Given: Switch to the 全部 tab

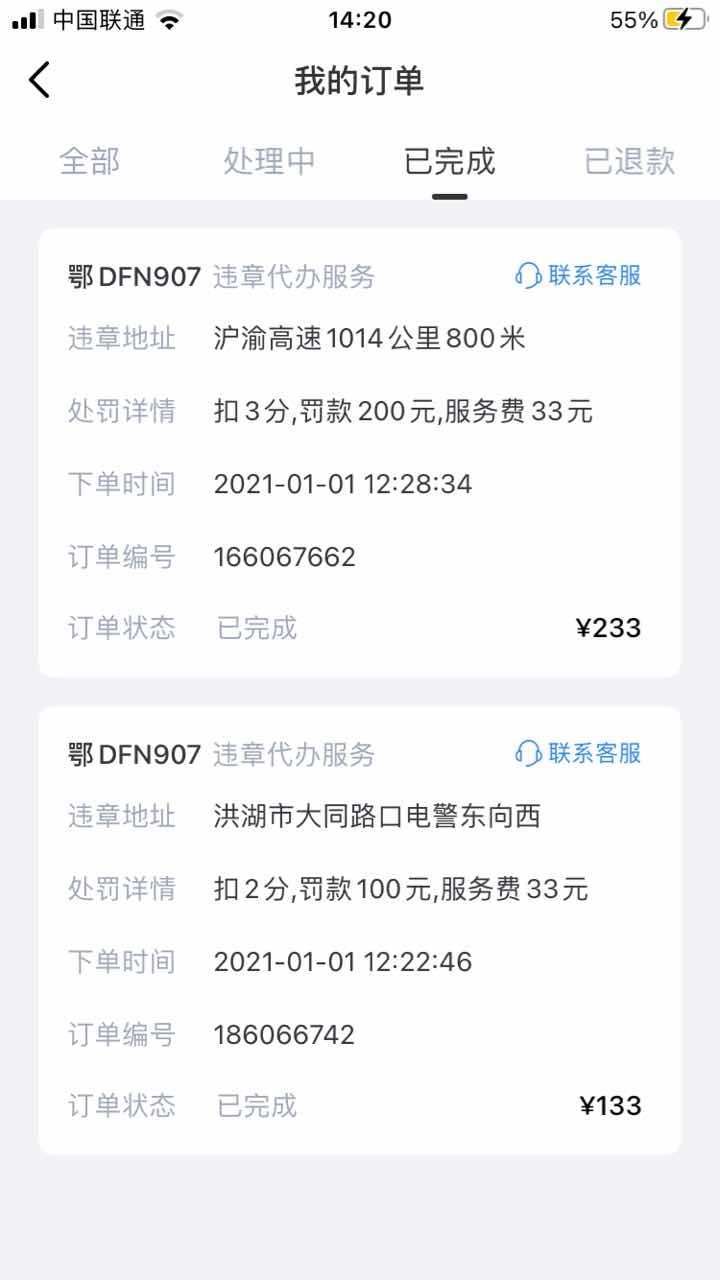Looking at the screenshot, I should tap(90, 161).
